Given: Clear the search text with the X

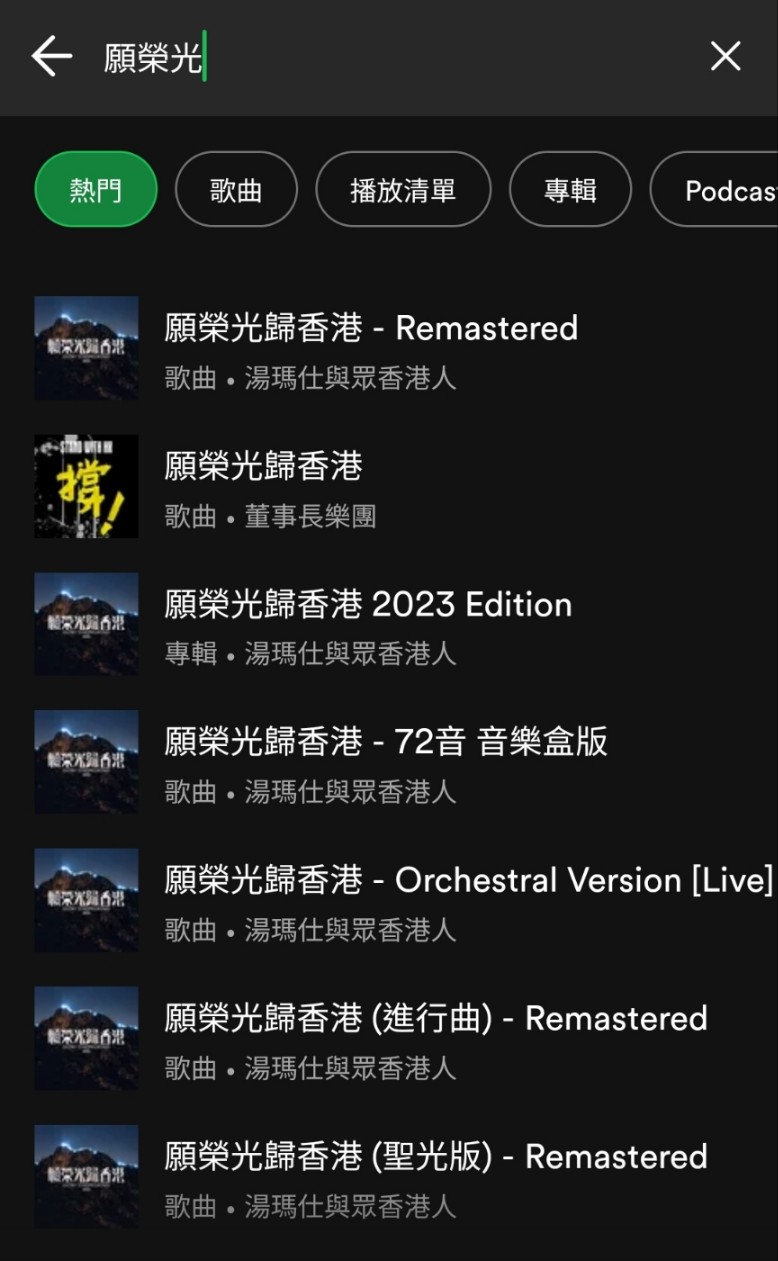Looking at the screenshot, I should pyautogui.click(x=725, y=57).
